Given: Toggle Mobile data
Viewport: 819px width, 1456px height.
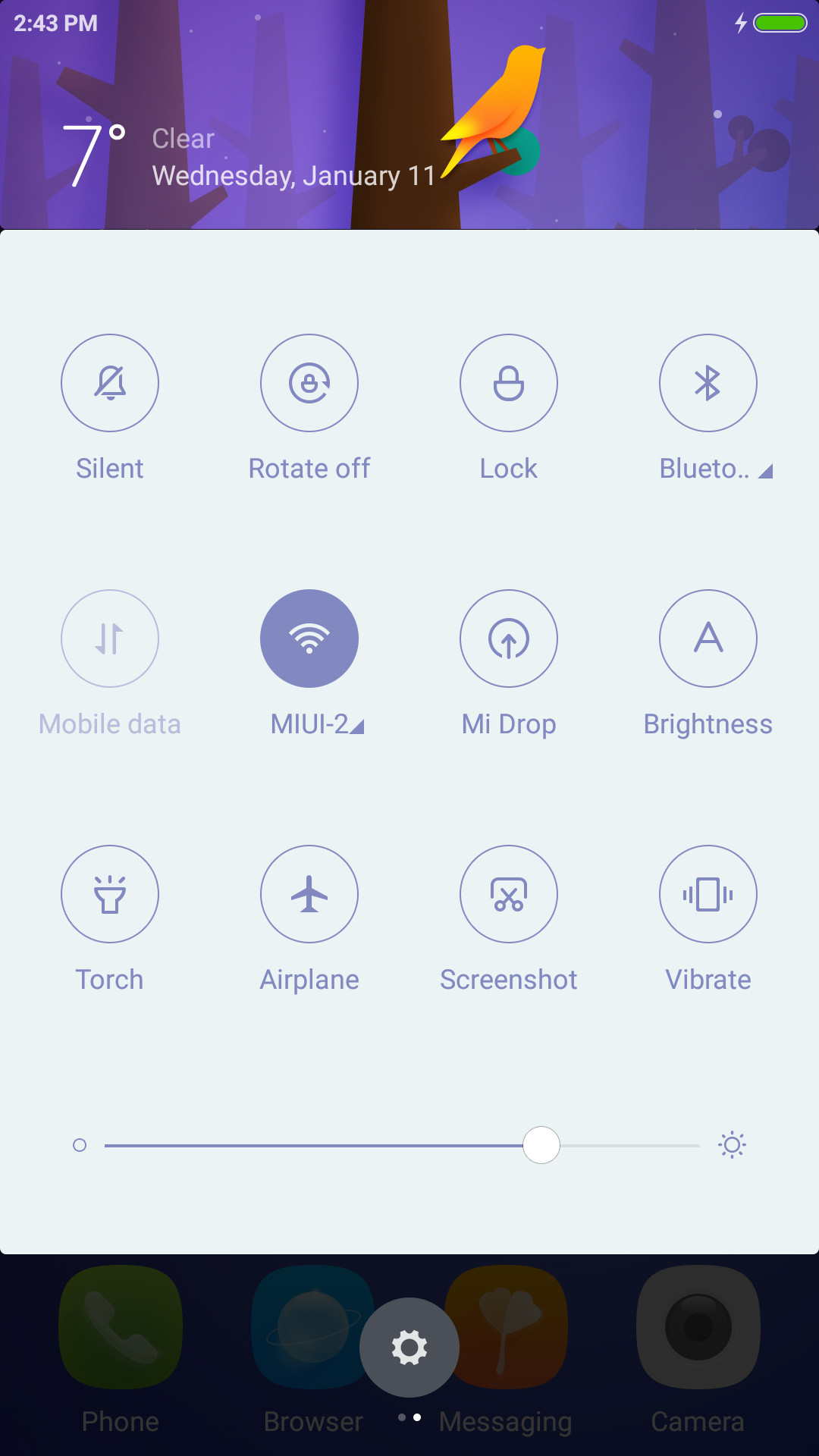Looking at the screenshot, I should tap(110, 639).
